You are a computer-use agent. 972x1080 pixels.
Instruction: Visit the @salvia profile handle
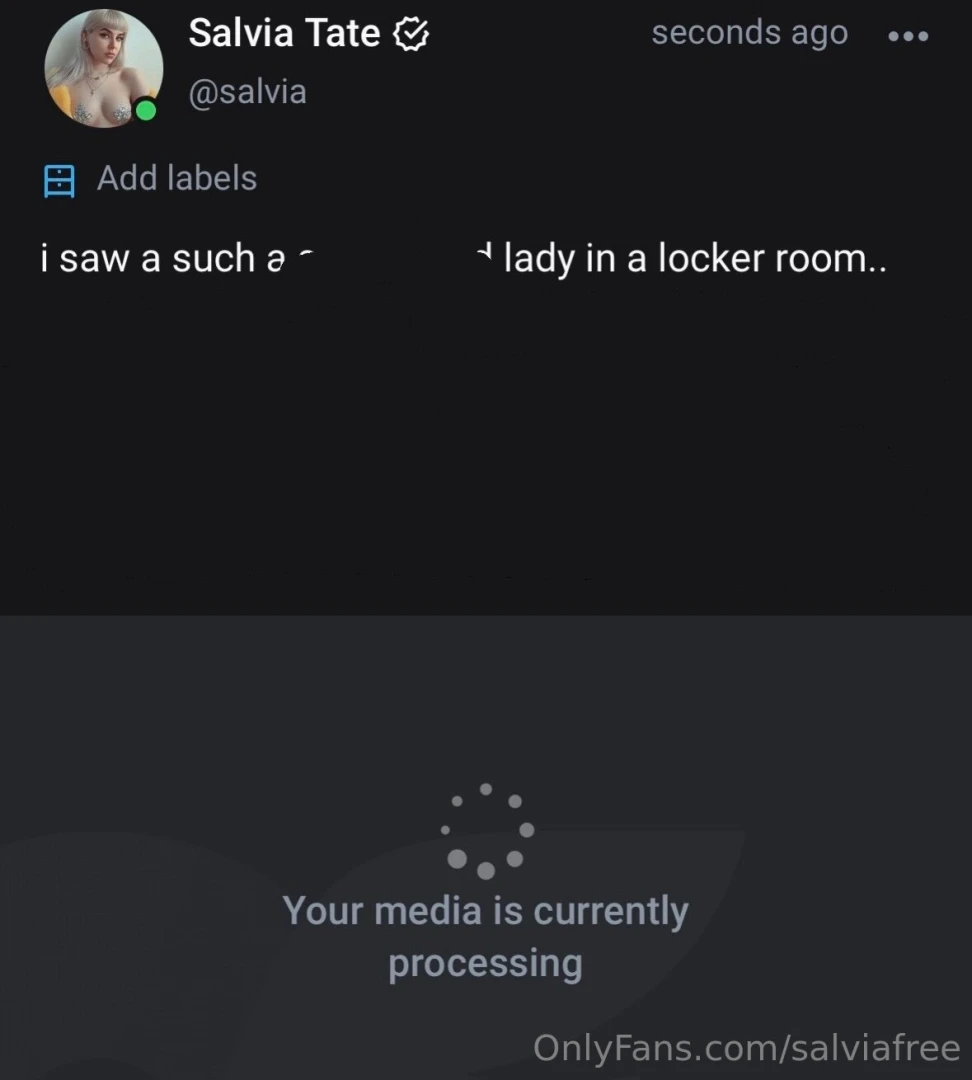(247, 92)
